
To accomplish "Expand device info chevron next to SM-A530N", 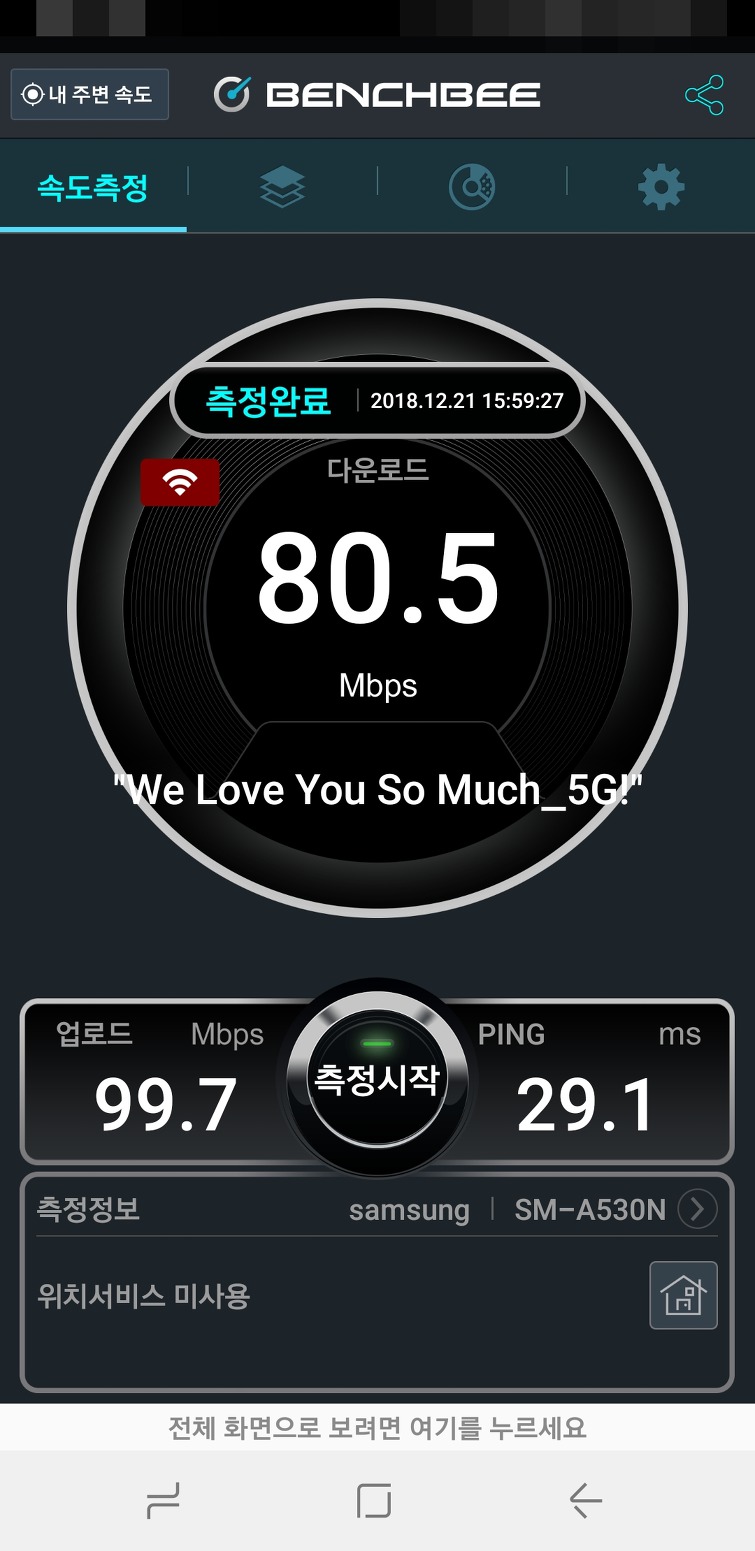I will [697, 1210].
